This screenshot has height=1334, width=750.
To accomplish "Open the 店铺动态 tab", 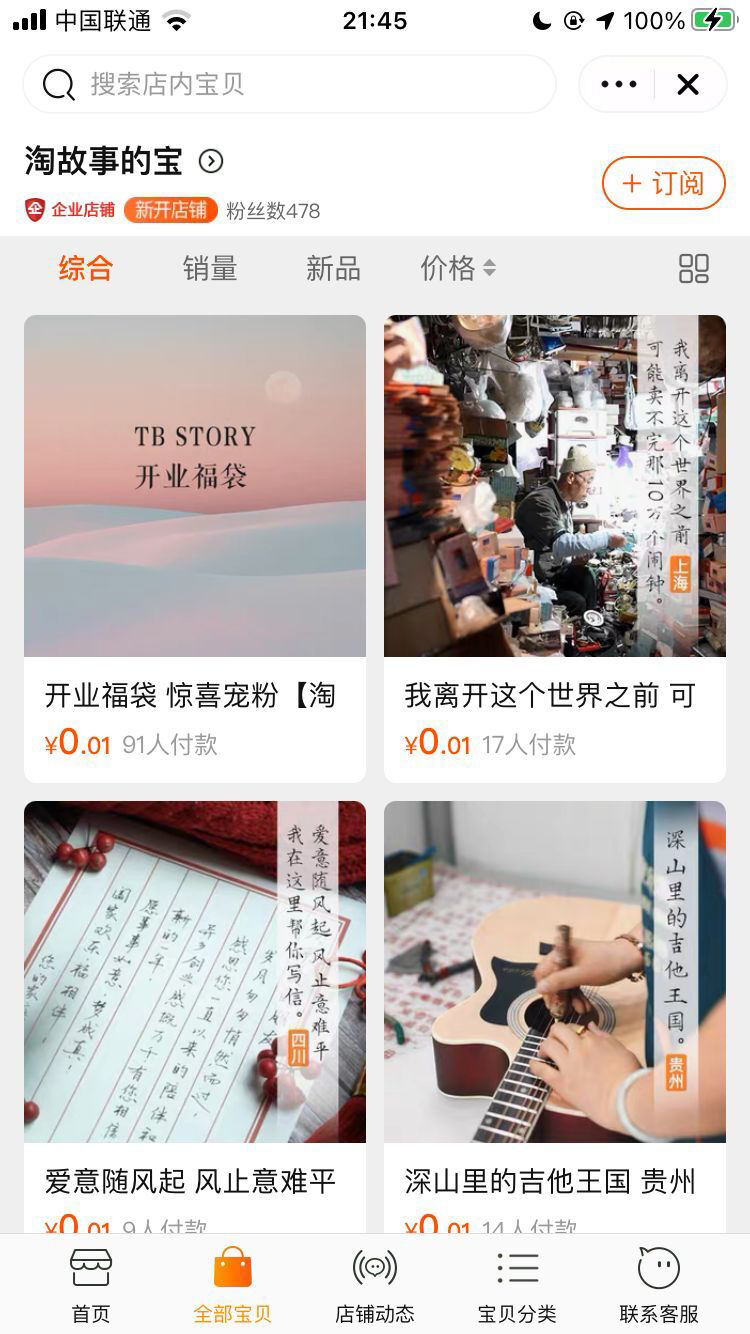I will click(x=375, y=1285).
